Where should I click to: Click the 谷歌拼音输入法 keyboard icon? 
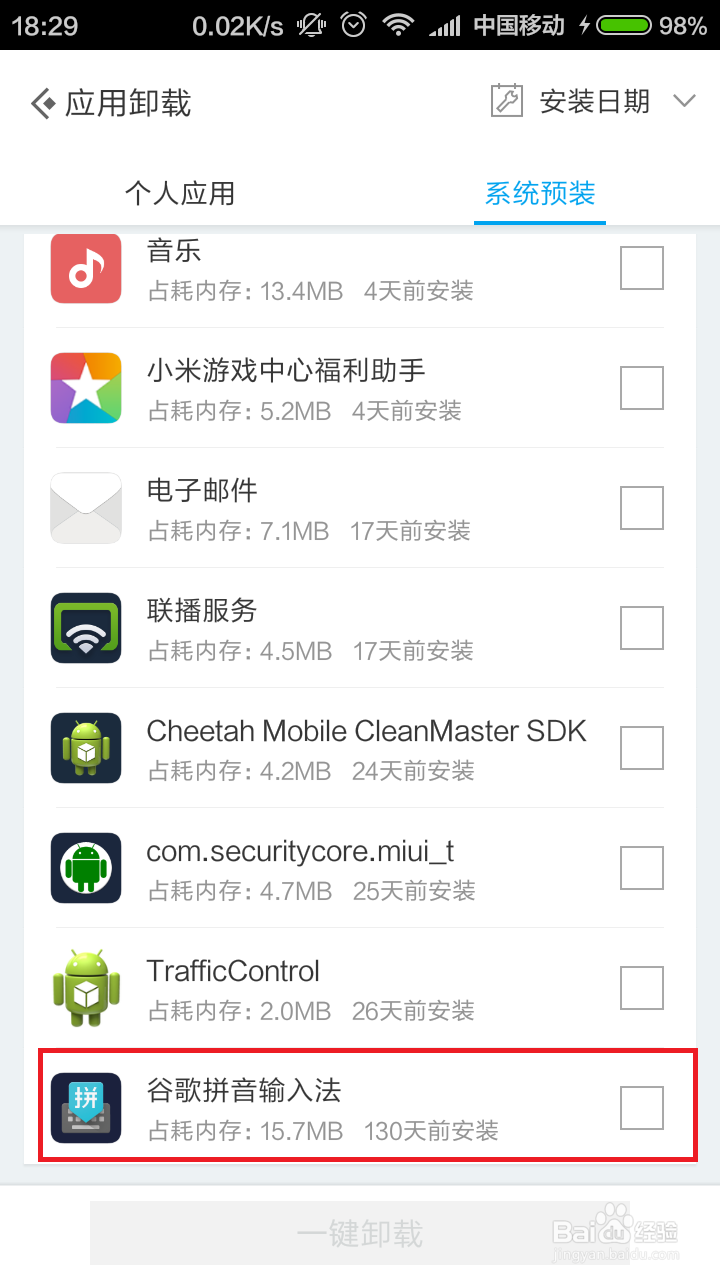(86, 1108)
